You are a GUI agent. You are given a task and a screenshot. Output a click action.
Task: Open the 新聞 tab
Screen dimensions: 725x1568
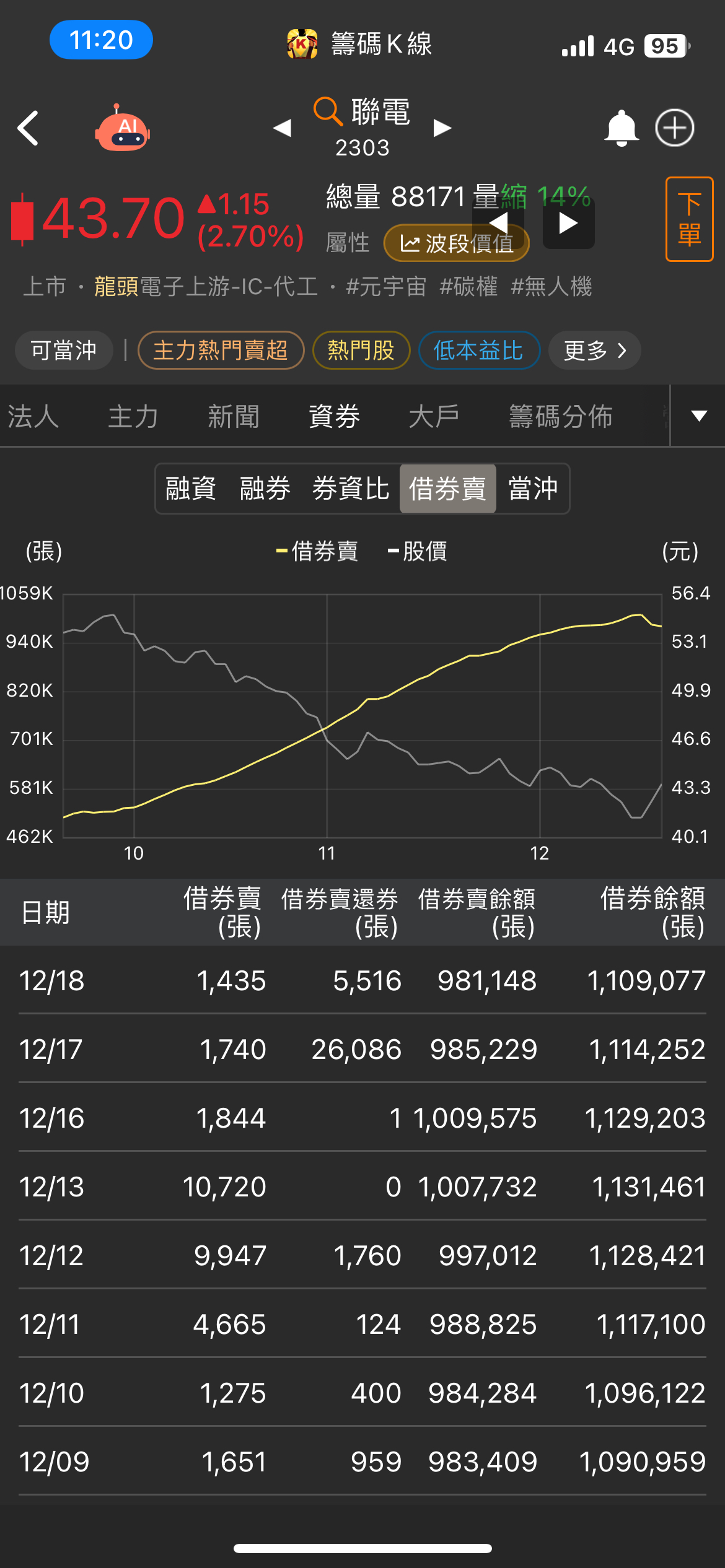tap(234, 416)
